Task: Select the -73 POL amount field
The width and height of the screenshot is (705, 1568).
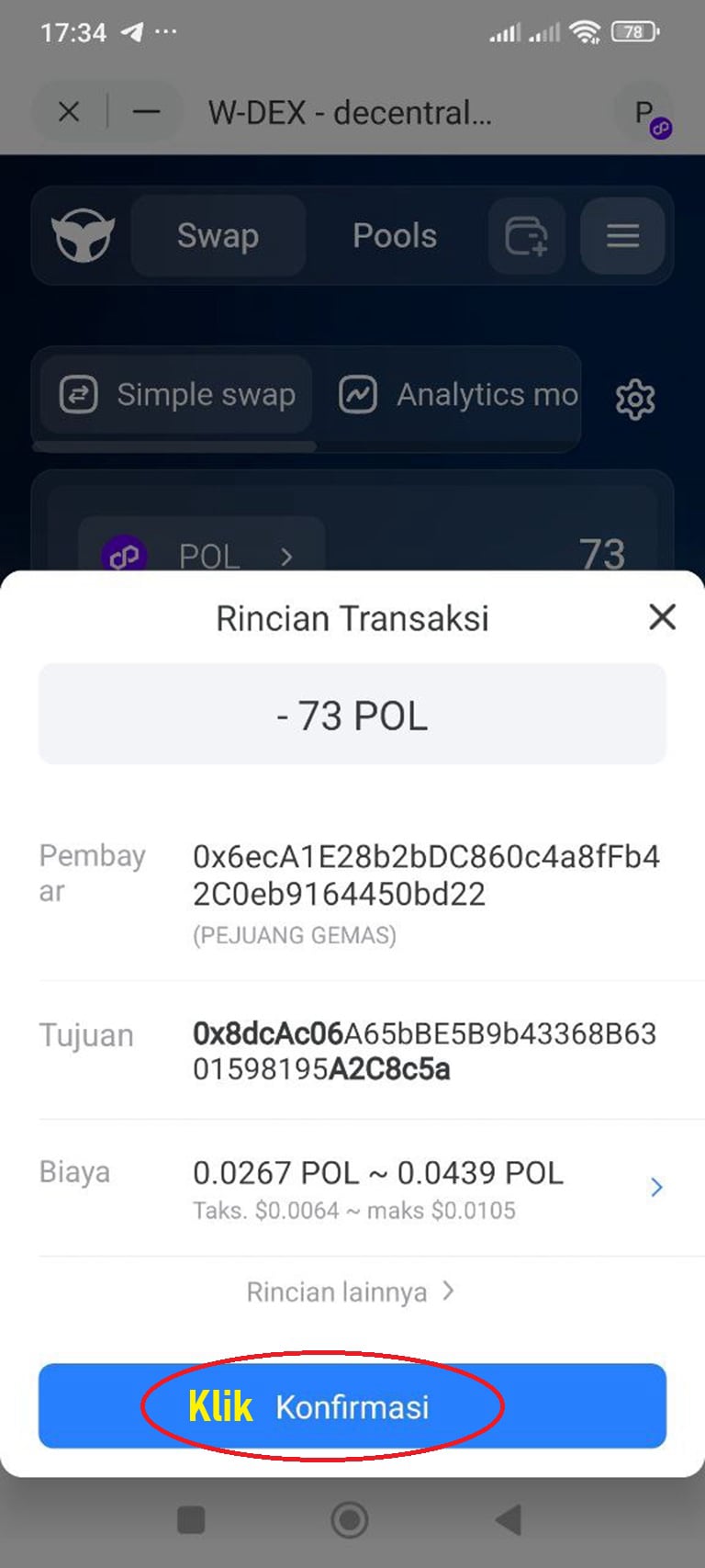Action: [x=352, y=715]
